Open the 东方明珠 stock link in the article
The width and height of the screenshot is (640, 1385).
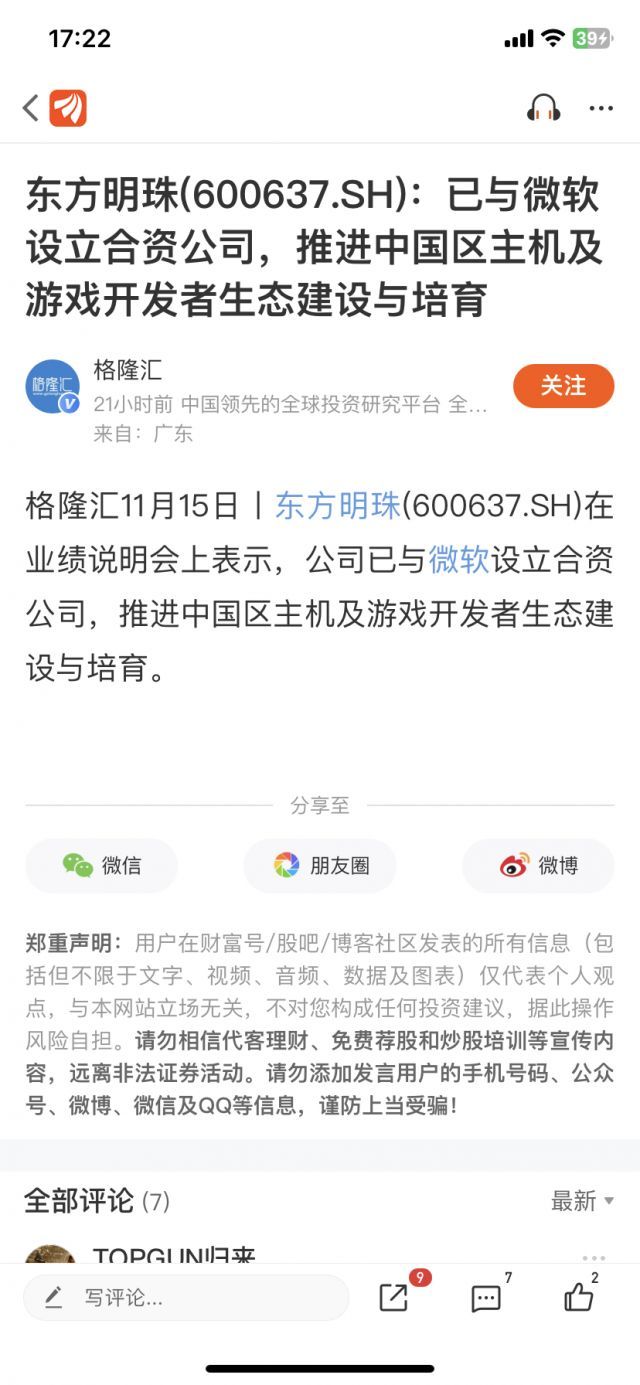point(337,505)
